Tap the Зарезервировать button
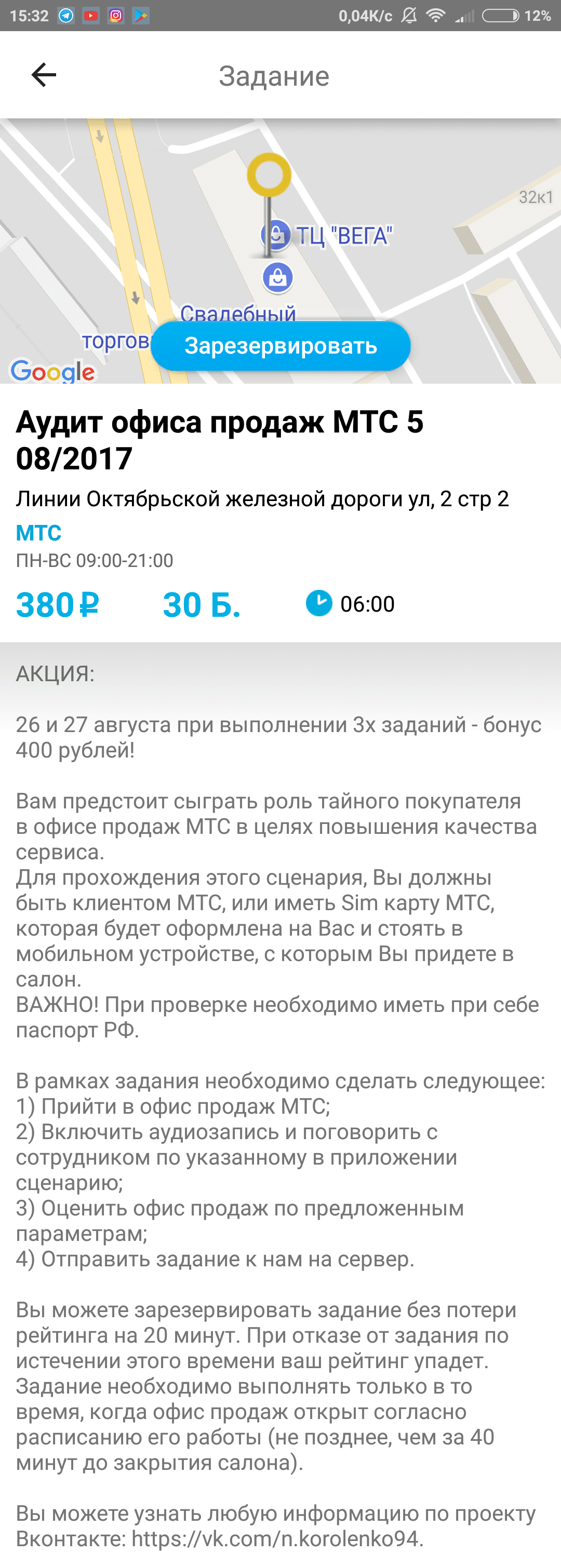 coord(280,346)
